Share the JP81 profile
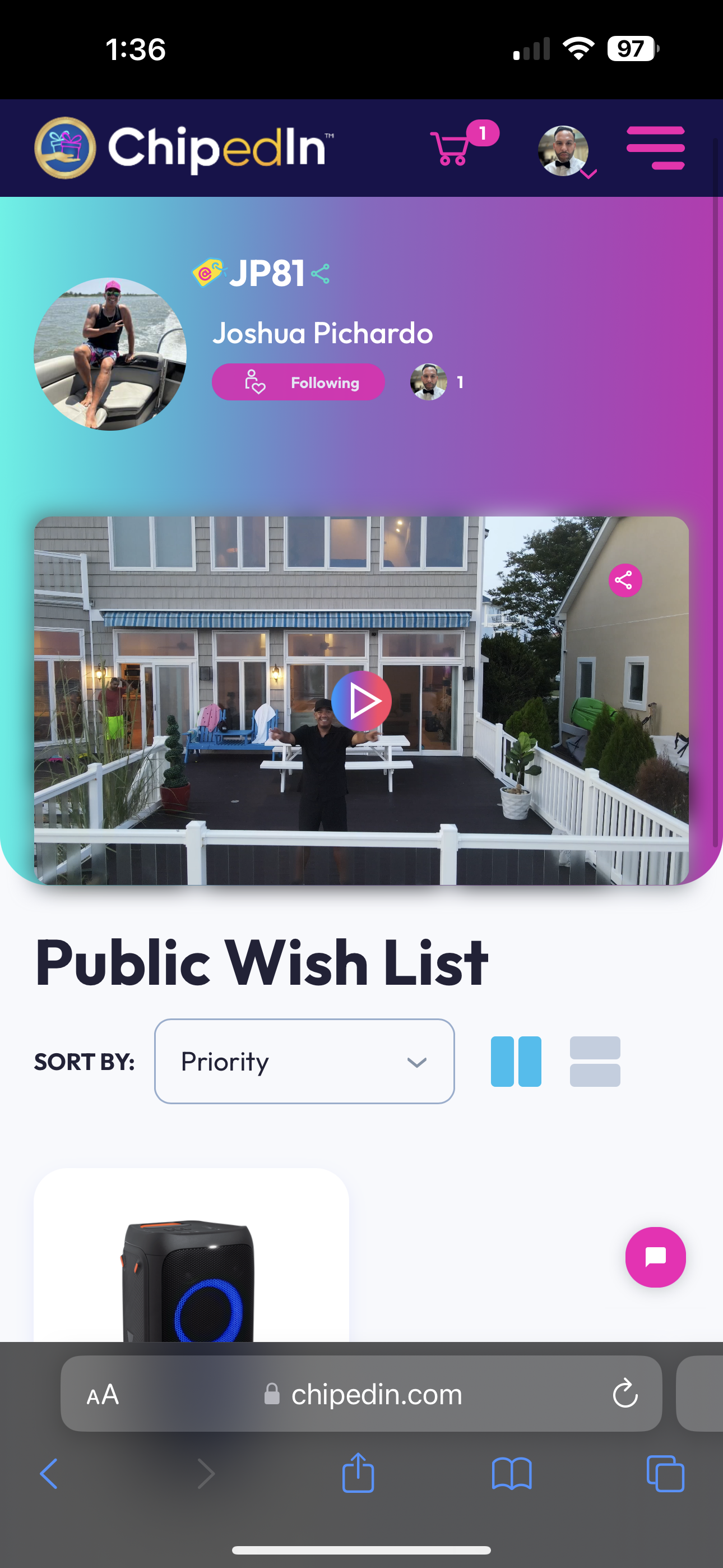723x1568 pixels. click(320, 274)
